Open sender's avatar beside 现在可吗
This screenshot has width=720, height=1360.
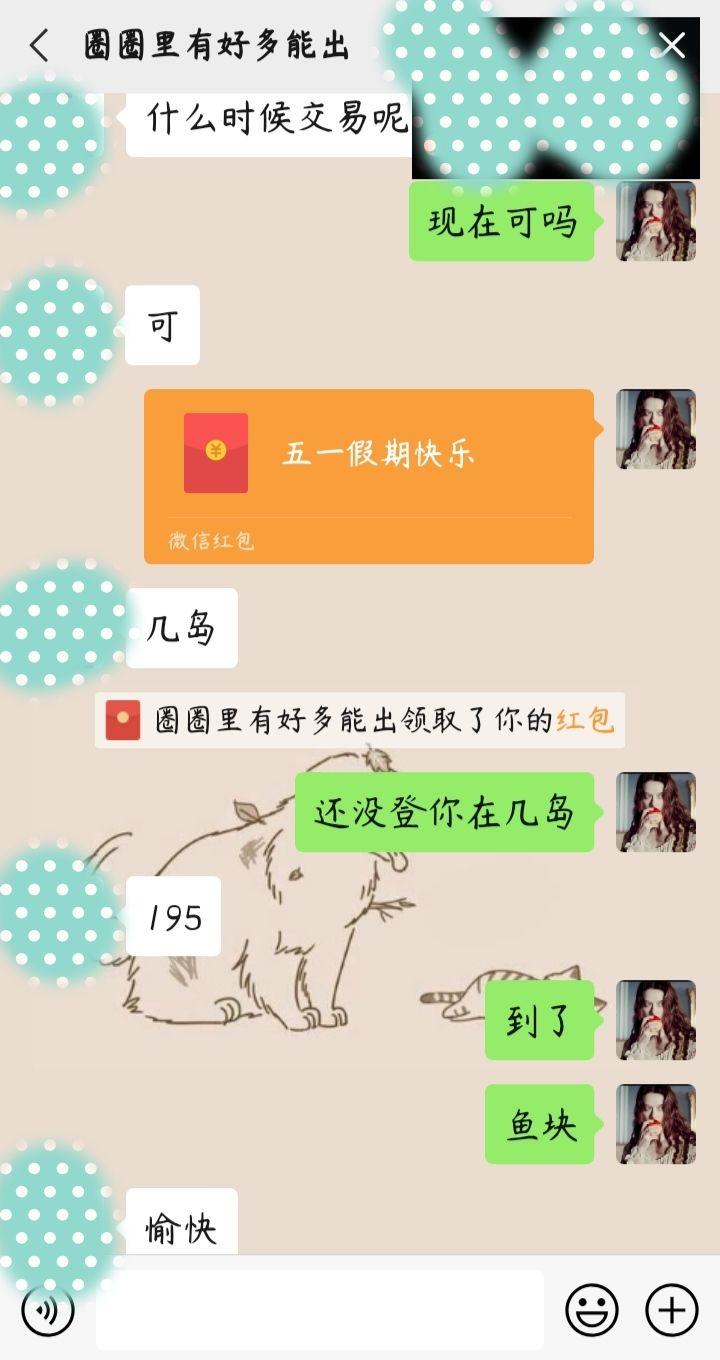click(x=656, y=221)
